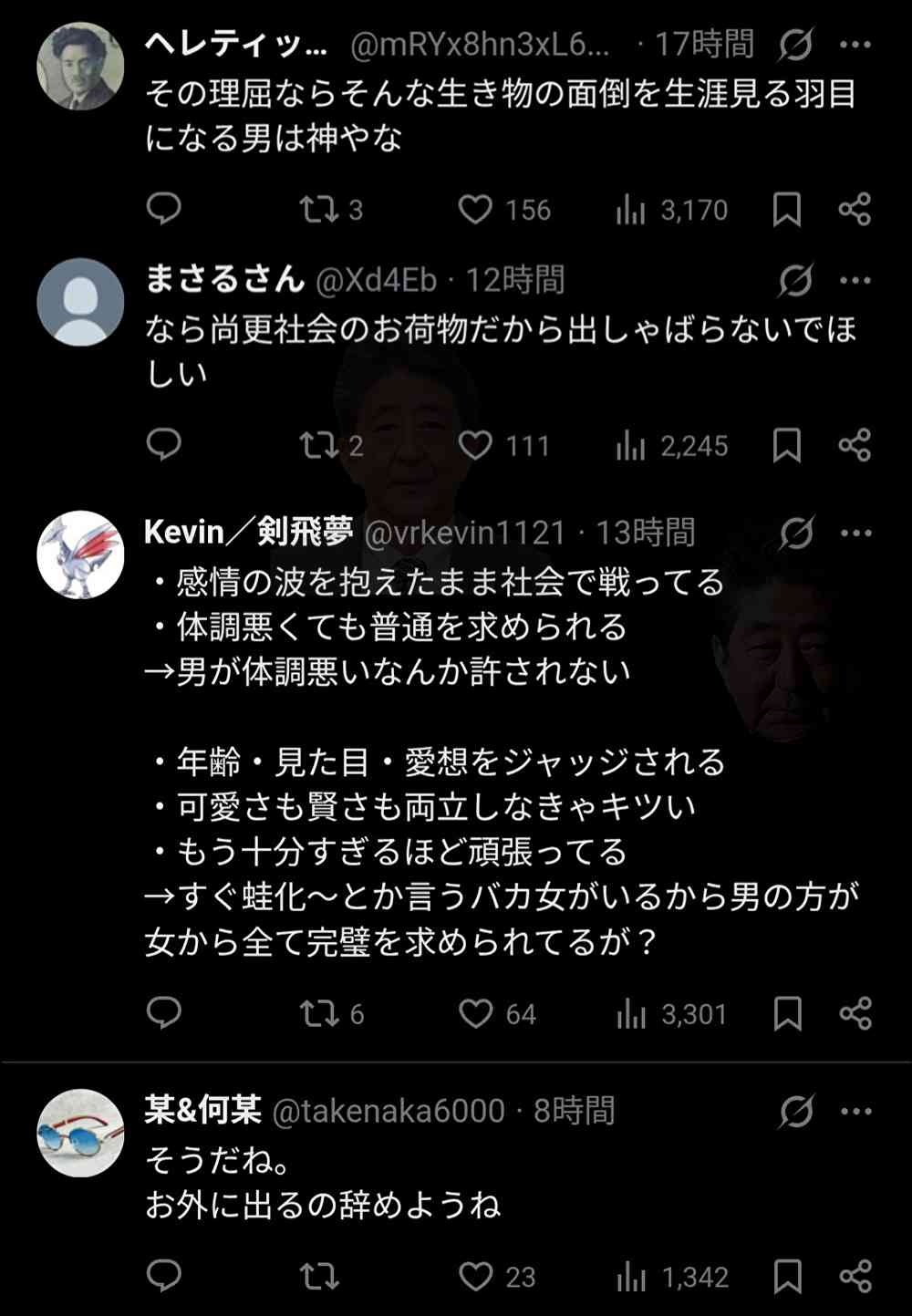Share ヘレティッ's reply
Viewport: 912px width, 1316px height.
click(x=855, y=210)
